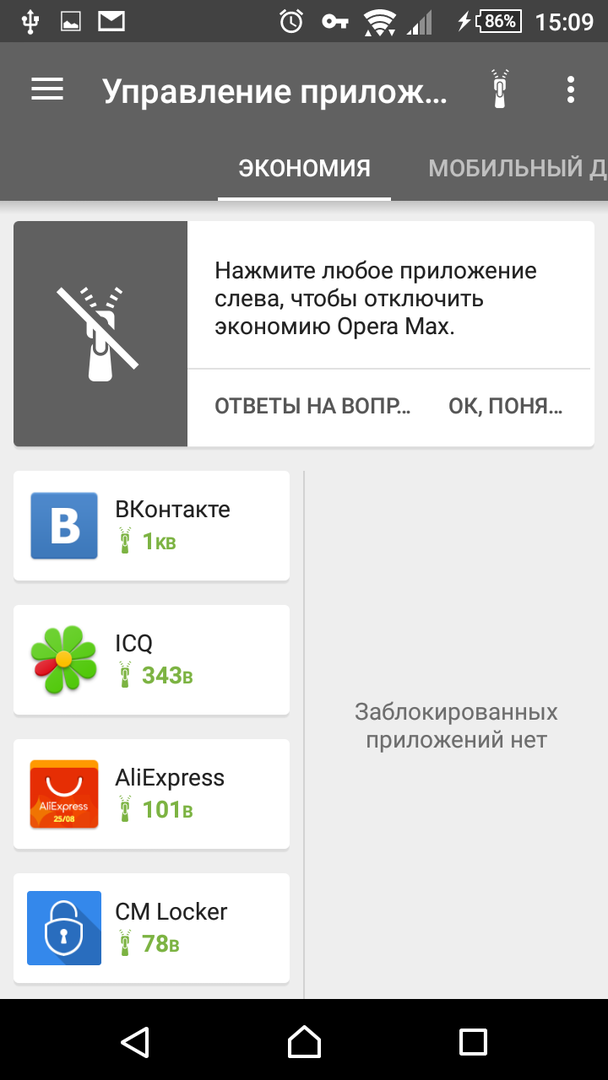Open ОТВЕТЫ НА ВОПРОСЫ link

point(313,407)
